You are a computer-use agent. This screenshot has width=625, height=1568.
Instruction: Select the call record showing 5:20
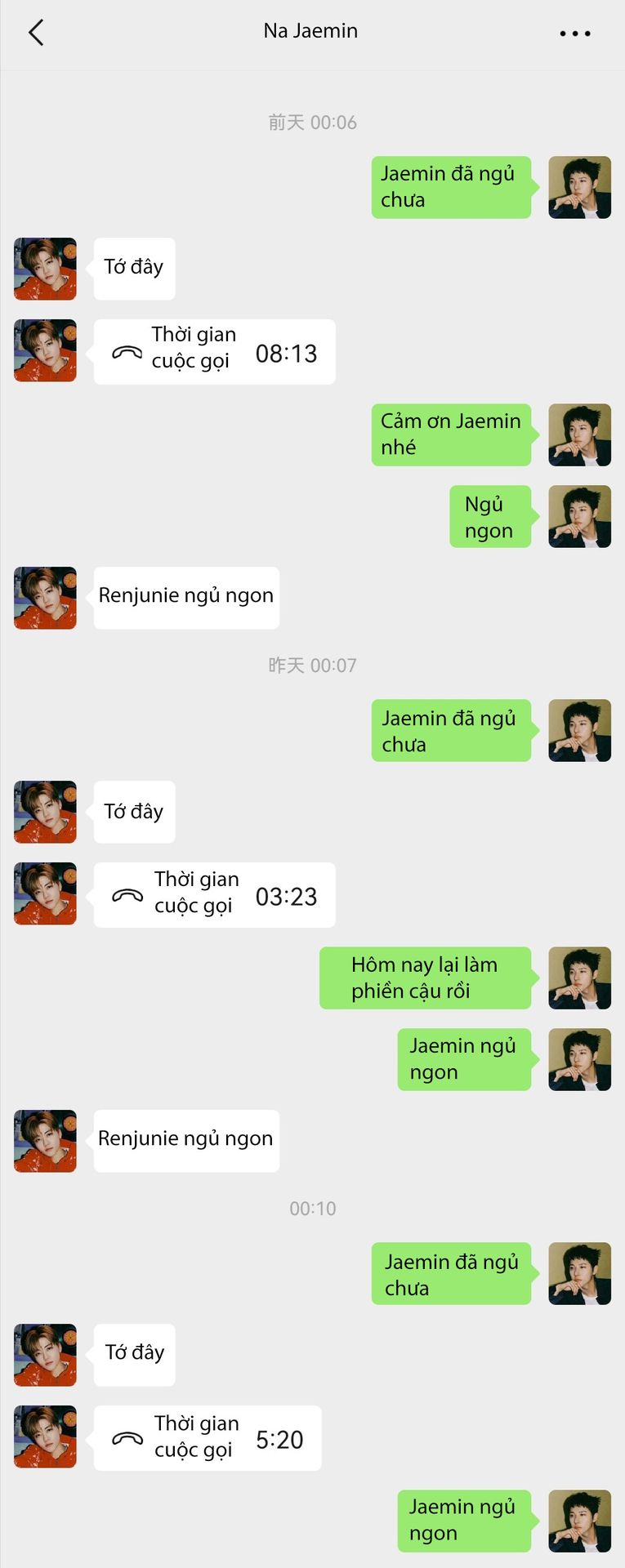tap(208, 1438)
